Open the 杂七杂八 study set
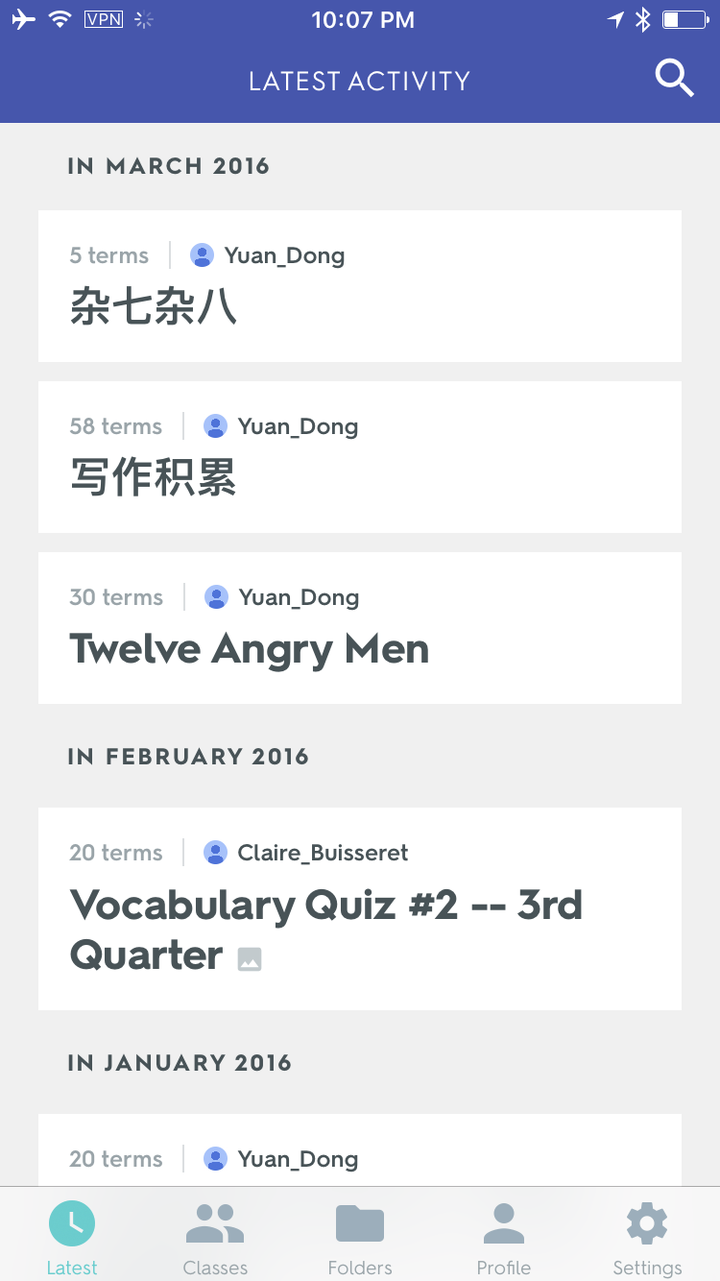720x1281 pixels. pos(360,286)
